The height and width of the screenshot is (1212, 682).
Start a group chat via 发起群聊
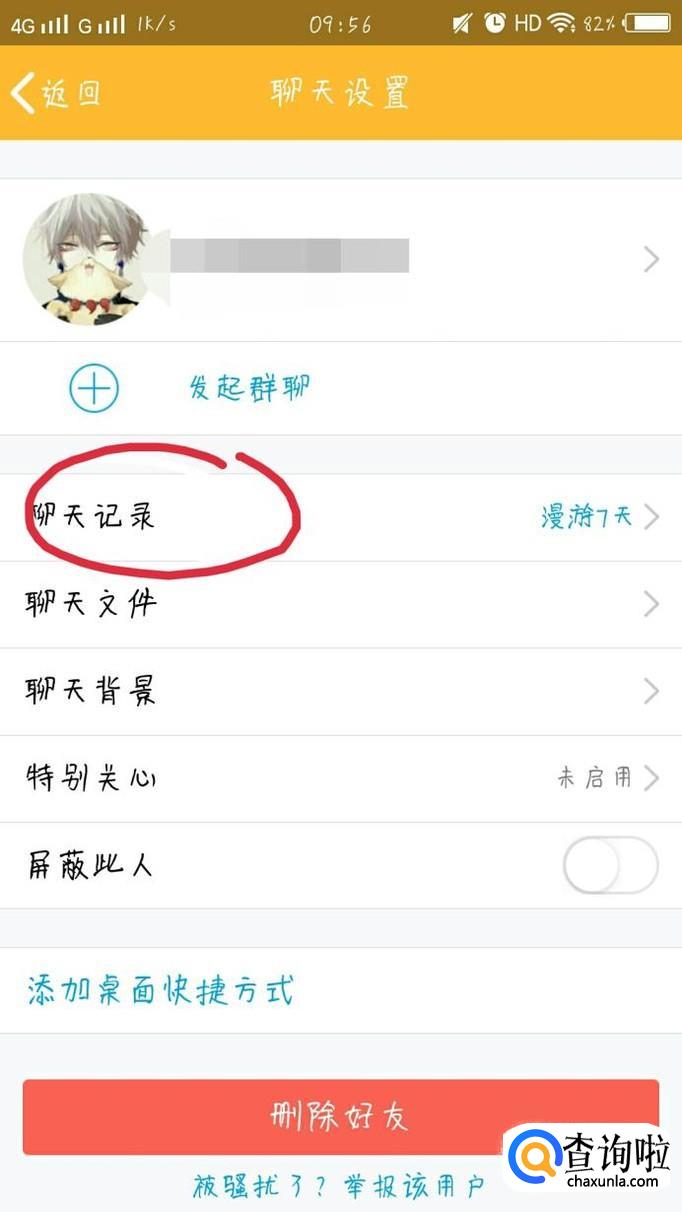click(x=249, y=388)
